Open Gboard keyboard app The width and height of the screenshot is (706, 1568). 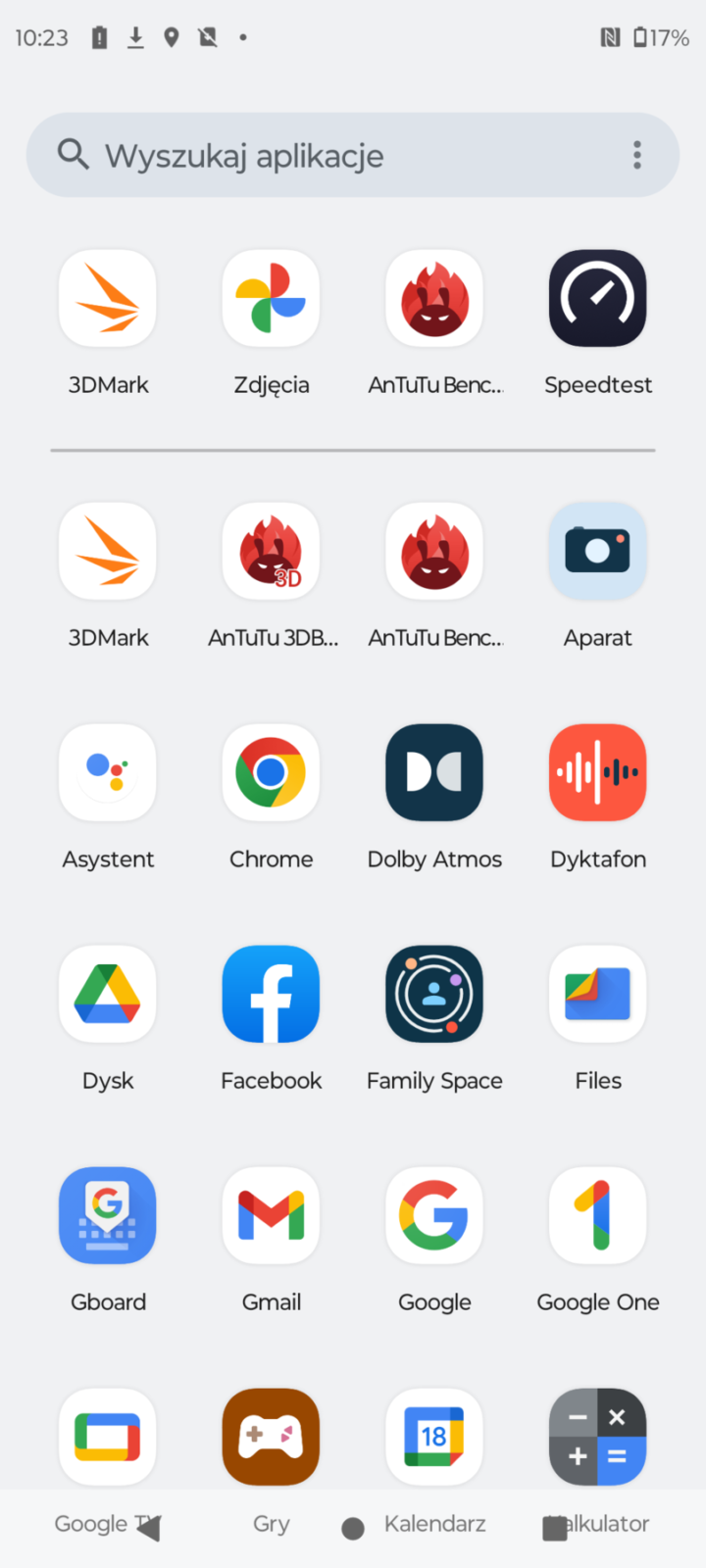pos(108,1216)
